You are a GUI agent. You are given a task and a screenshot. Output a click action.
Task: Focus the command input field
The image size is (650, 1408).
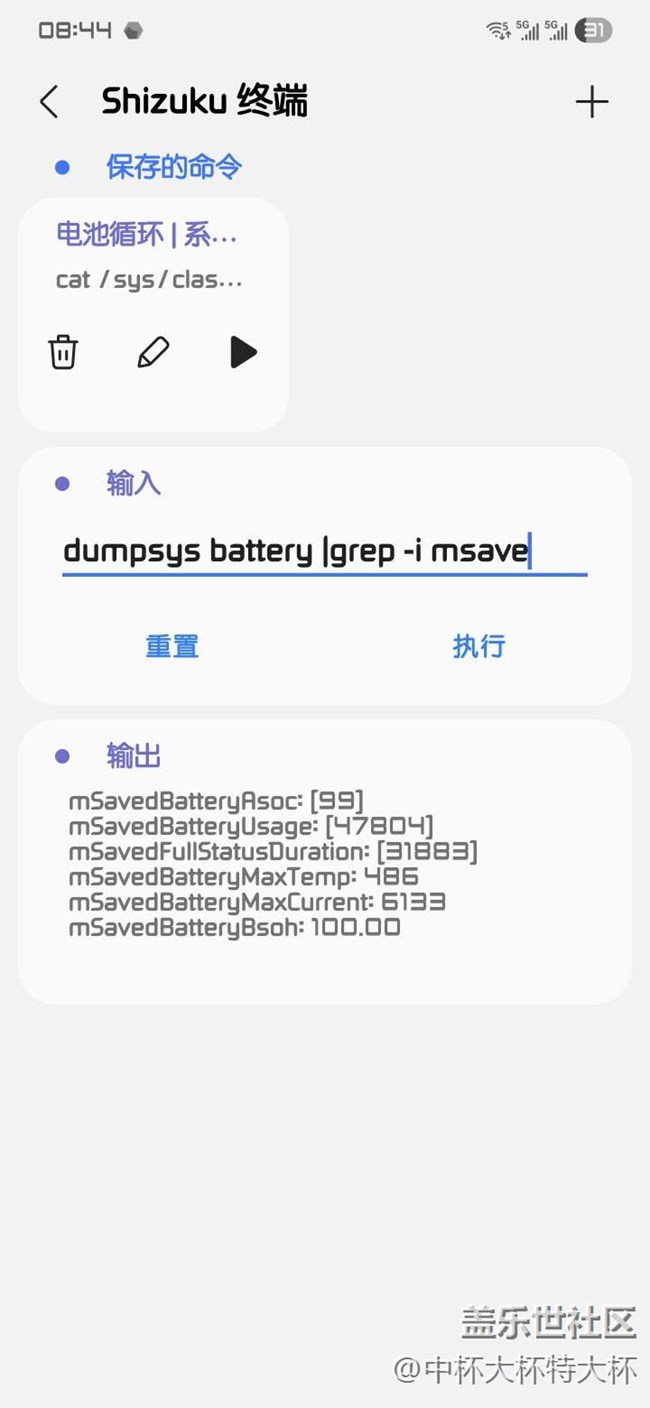(324, 551)
